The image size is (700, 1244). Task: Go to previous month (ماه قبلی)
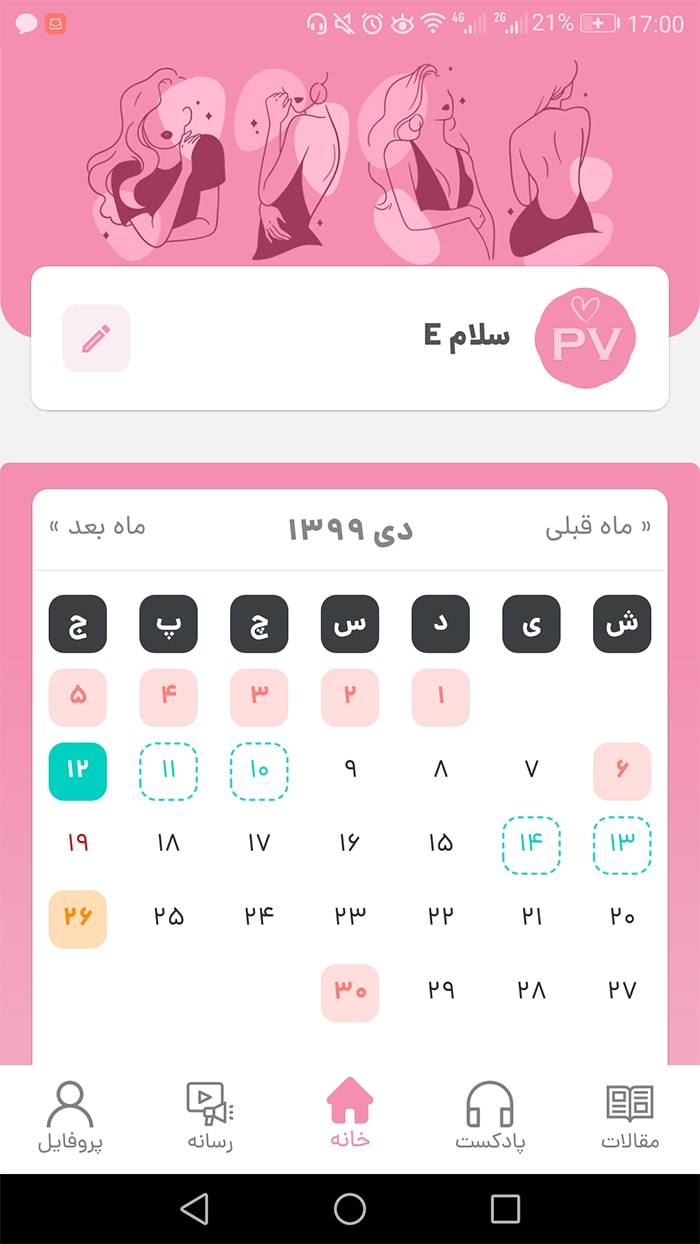(x=598, y=527)
